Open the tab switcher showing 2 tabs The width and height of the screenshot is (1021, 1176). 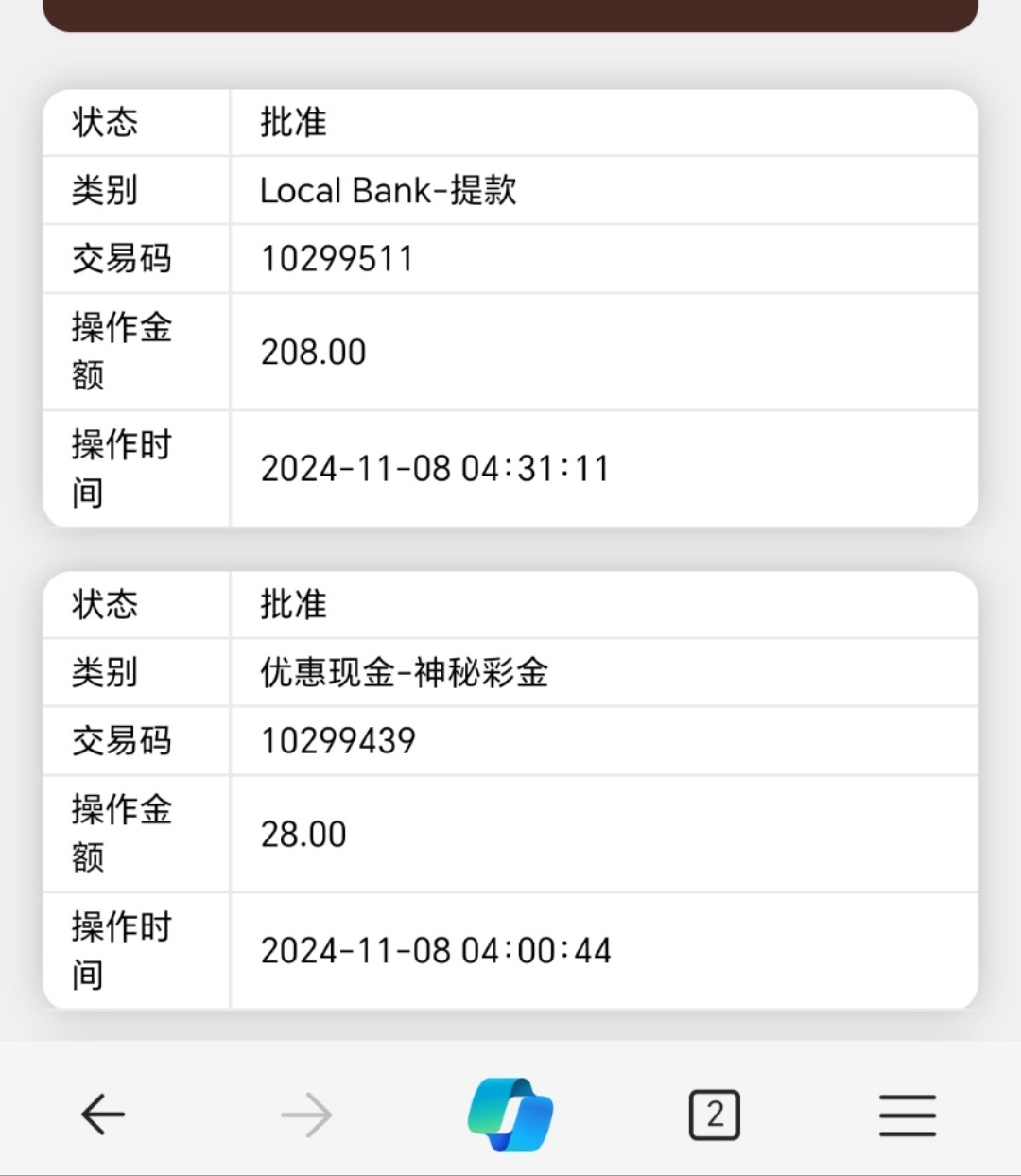(x=714, y=1115)
